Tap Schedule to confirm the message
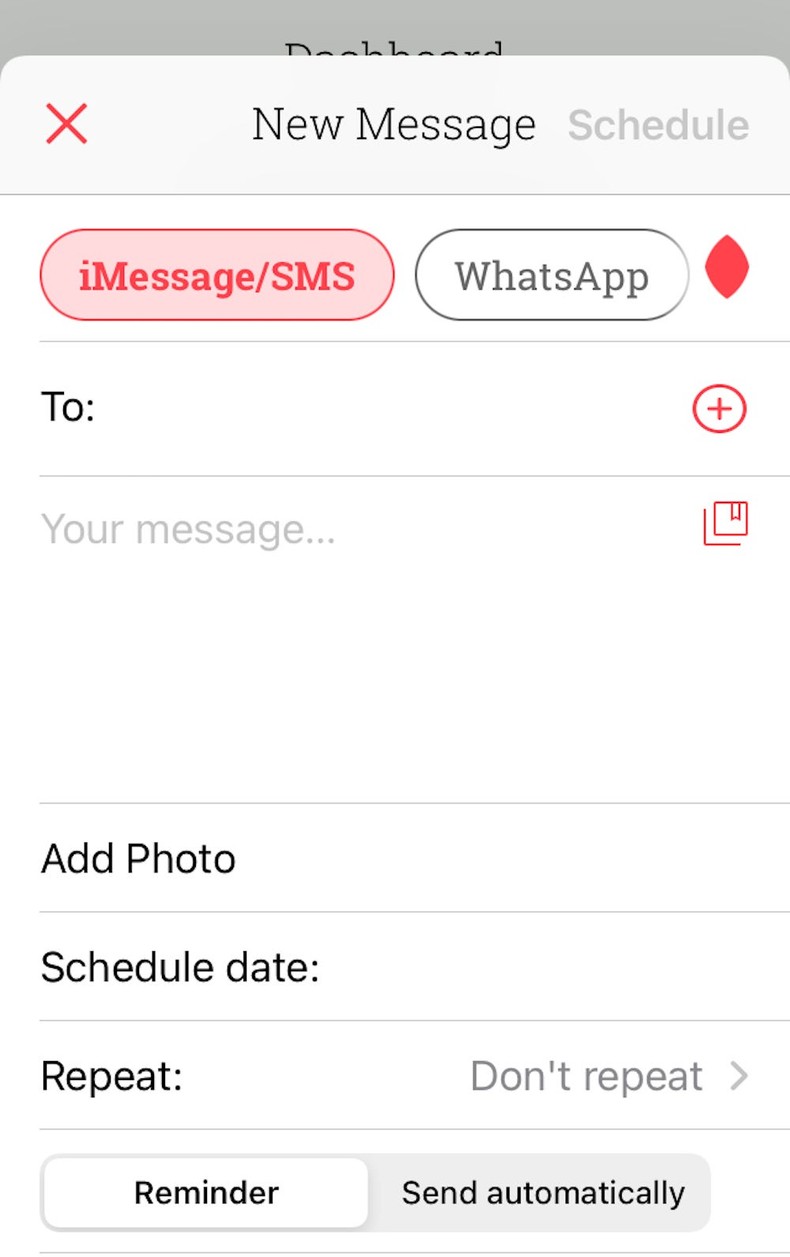This screenshot has width=790, height=1257. 658,125
